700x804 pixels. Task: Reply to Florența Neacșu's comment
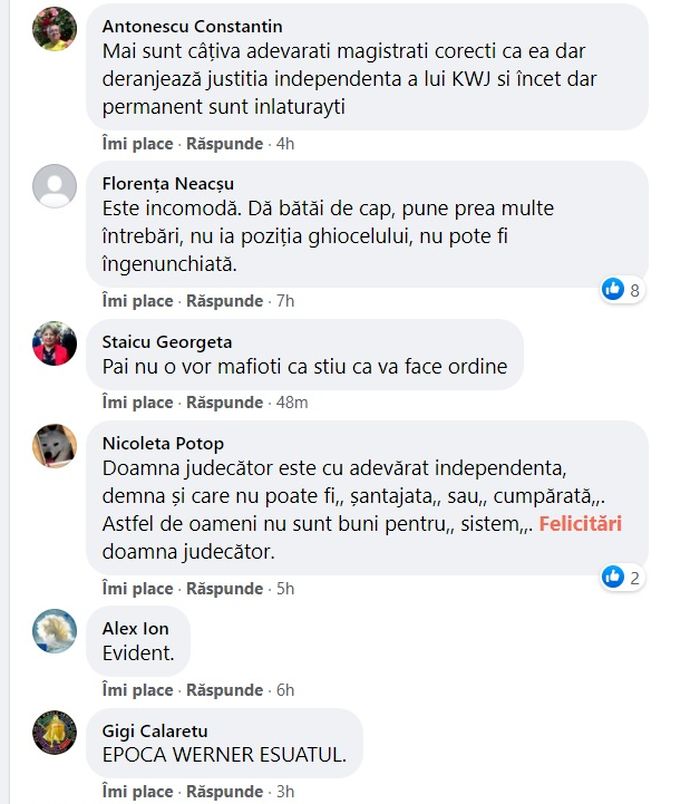[225, 301]
